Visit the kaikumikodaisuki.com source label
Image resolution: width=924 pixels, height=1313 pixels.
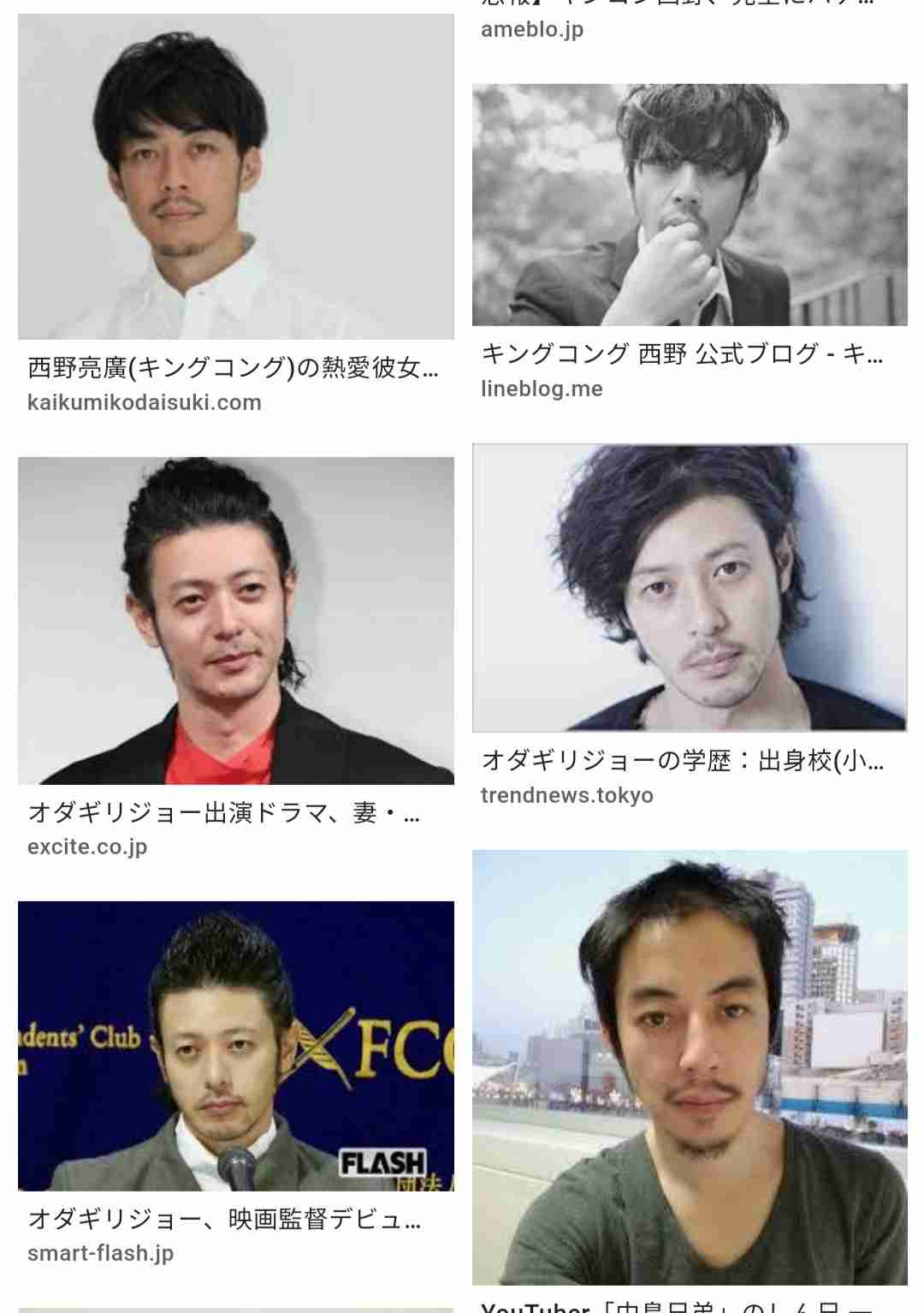144,402
